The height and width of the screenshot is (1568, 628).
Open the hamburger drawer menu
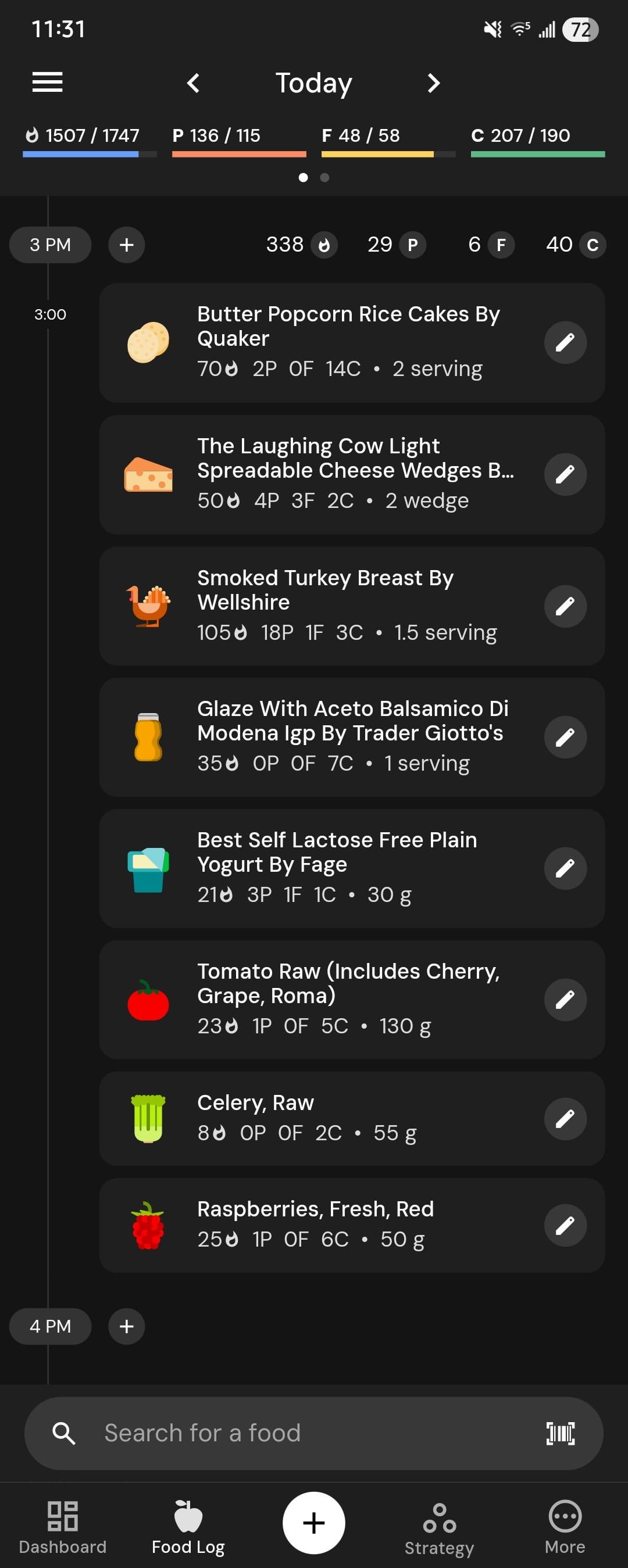pos(48,82)
